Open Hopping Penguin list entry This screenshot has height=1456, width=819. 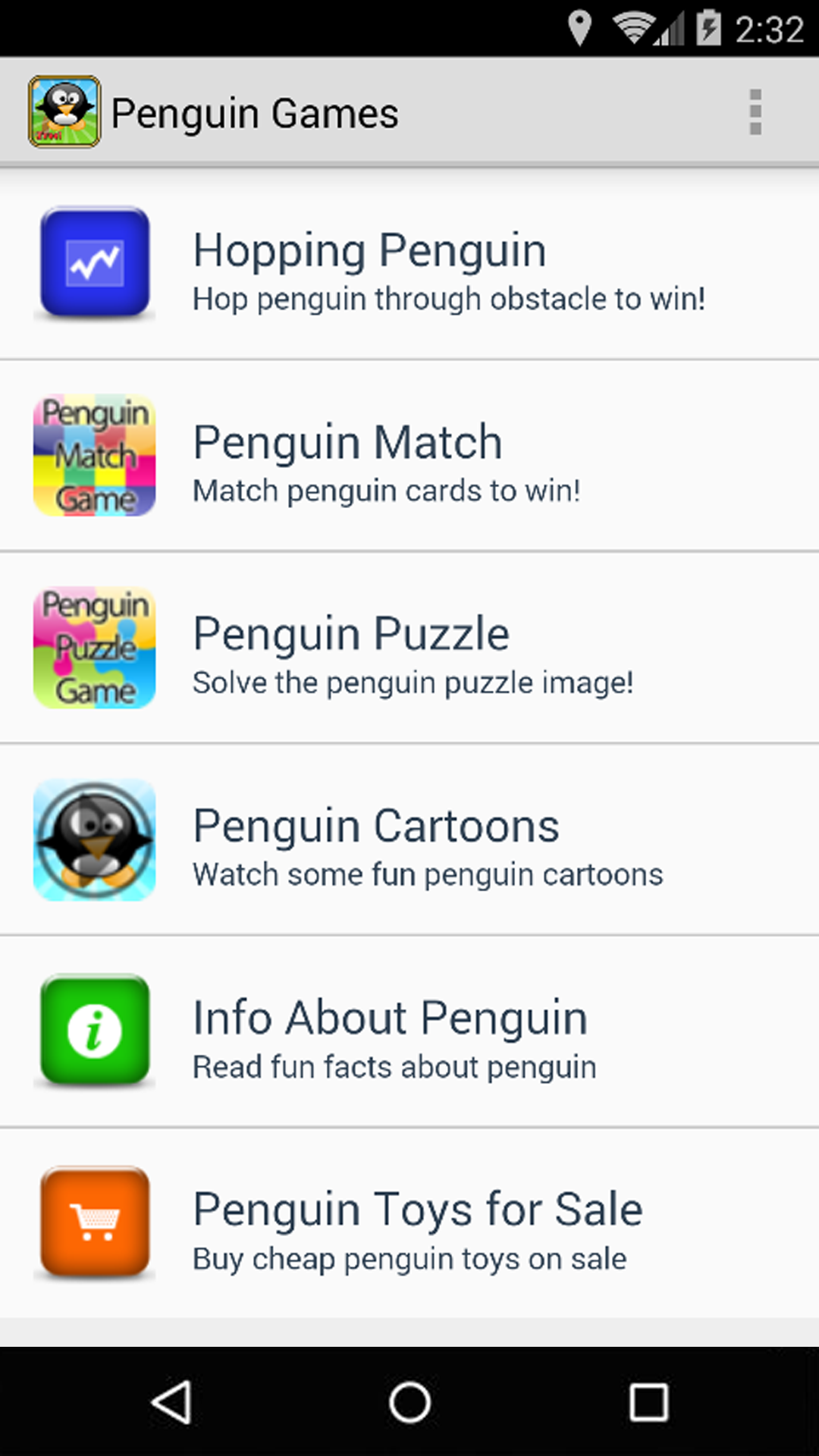coord(409,264)
